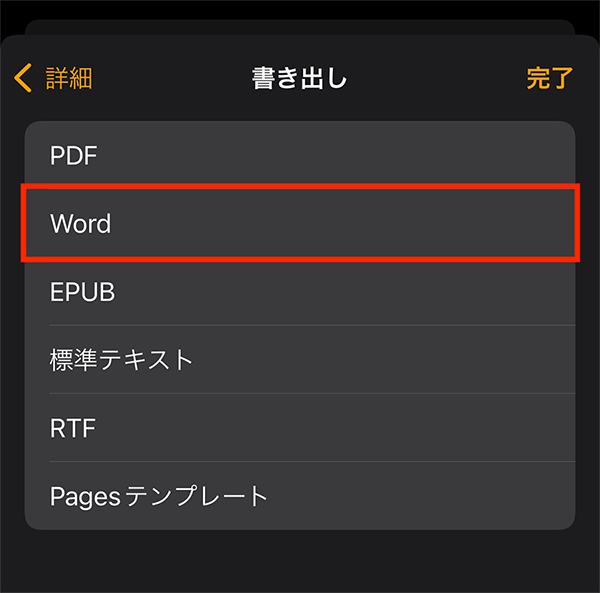The width and height of the screenshot is (600, 593).
Task: Go back to 詳細 screen
Action: pos(54,78)
